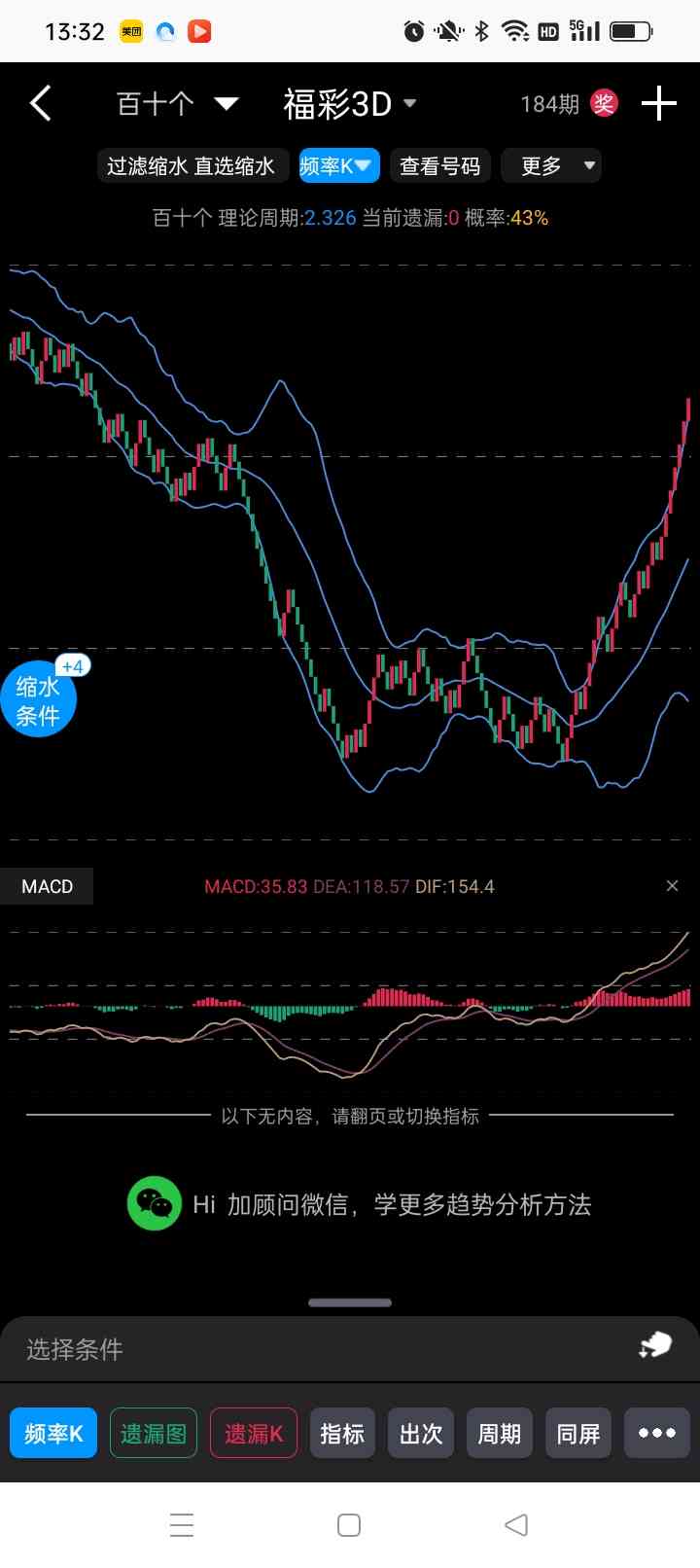This screenshot has width=700, height=1568.
Task: Open the 百十个 dropdown selector
Action: (177, 103)
